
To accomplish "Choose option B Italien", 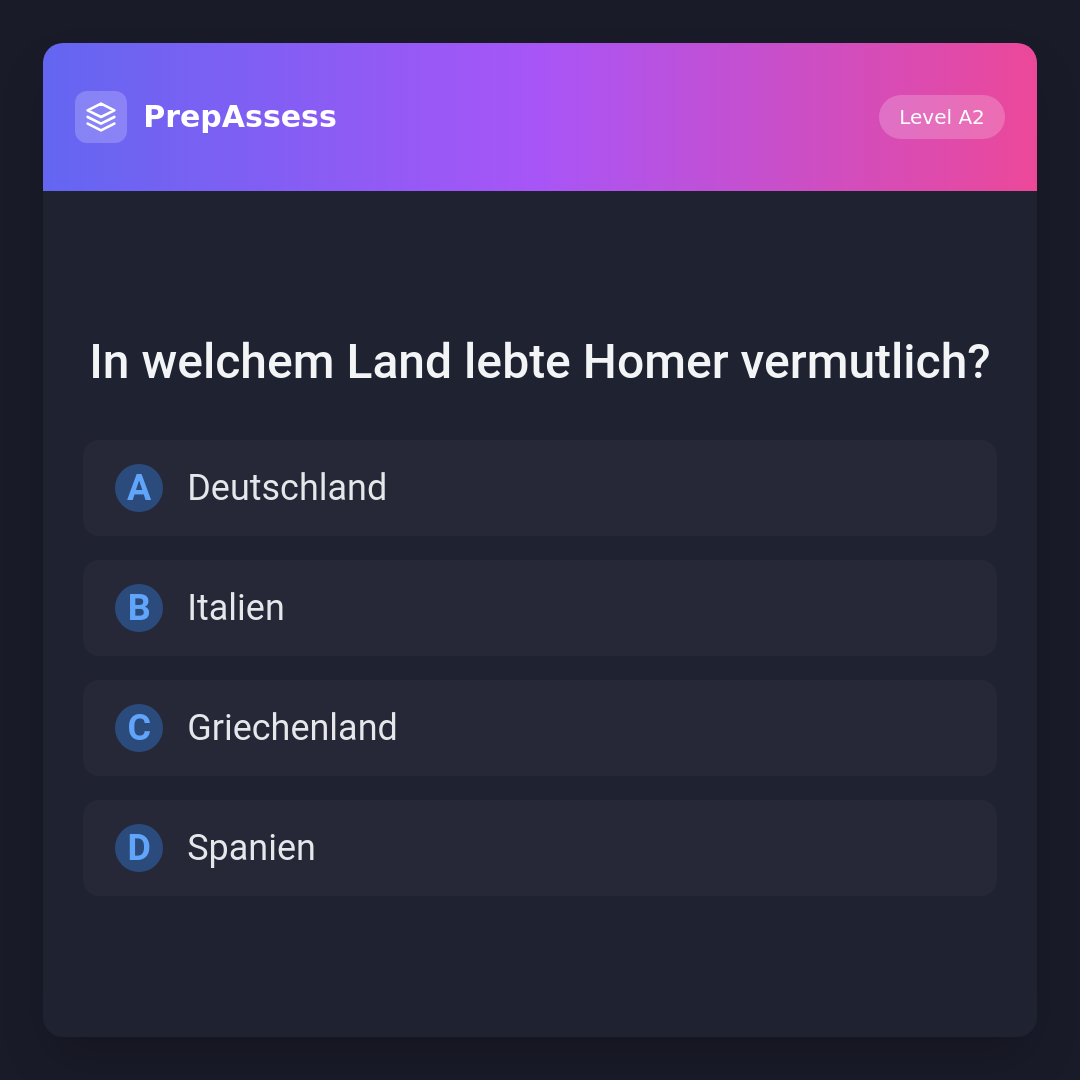I will point(540,608).
